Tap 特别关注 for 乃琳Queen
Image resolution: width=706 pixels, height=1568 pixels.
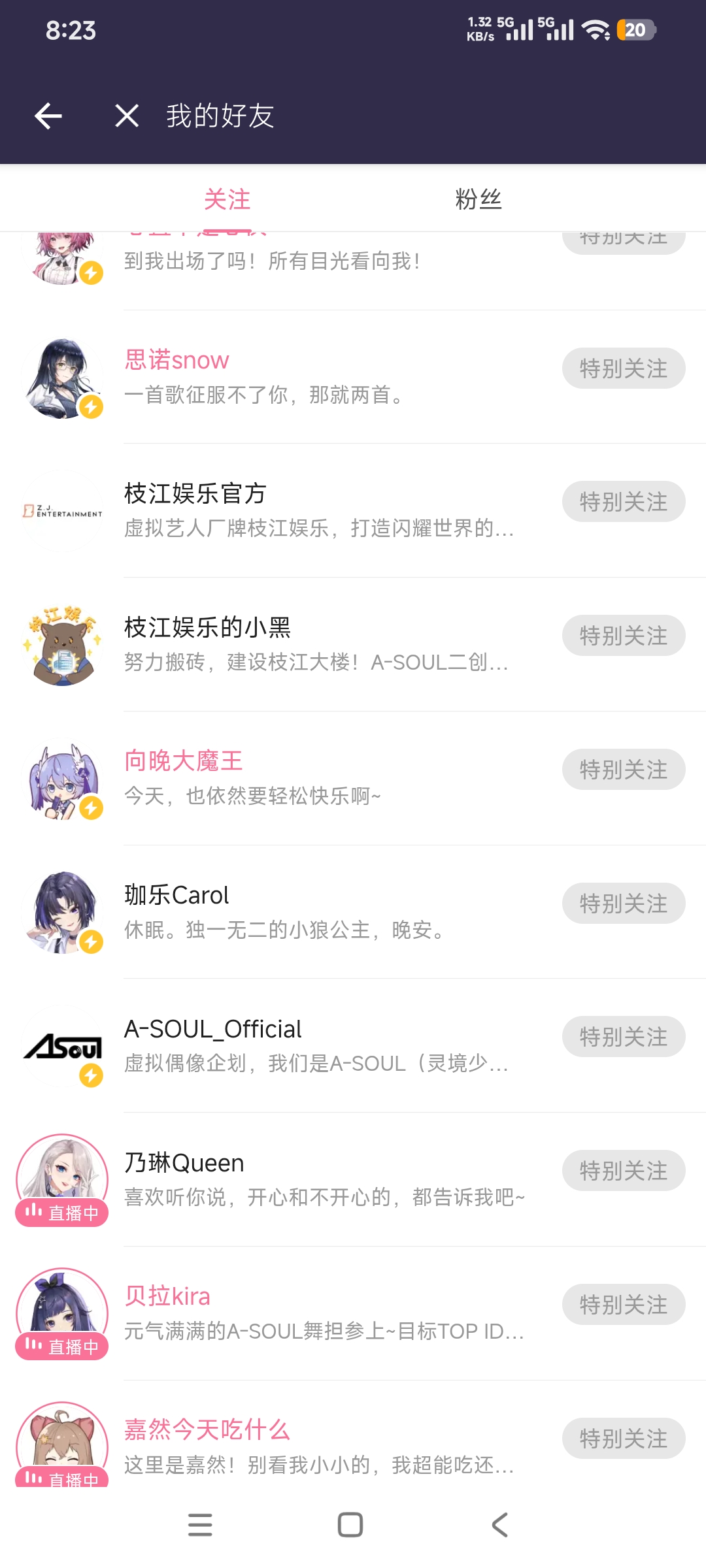coord(623,1171)
